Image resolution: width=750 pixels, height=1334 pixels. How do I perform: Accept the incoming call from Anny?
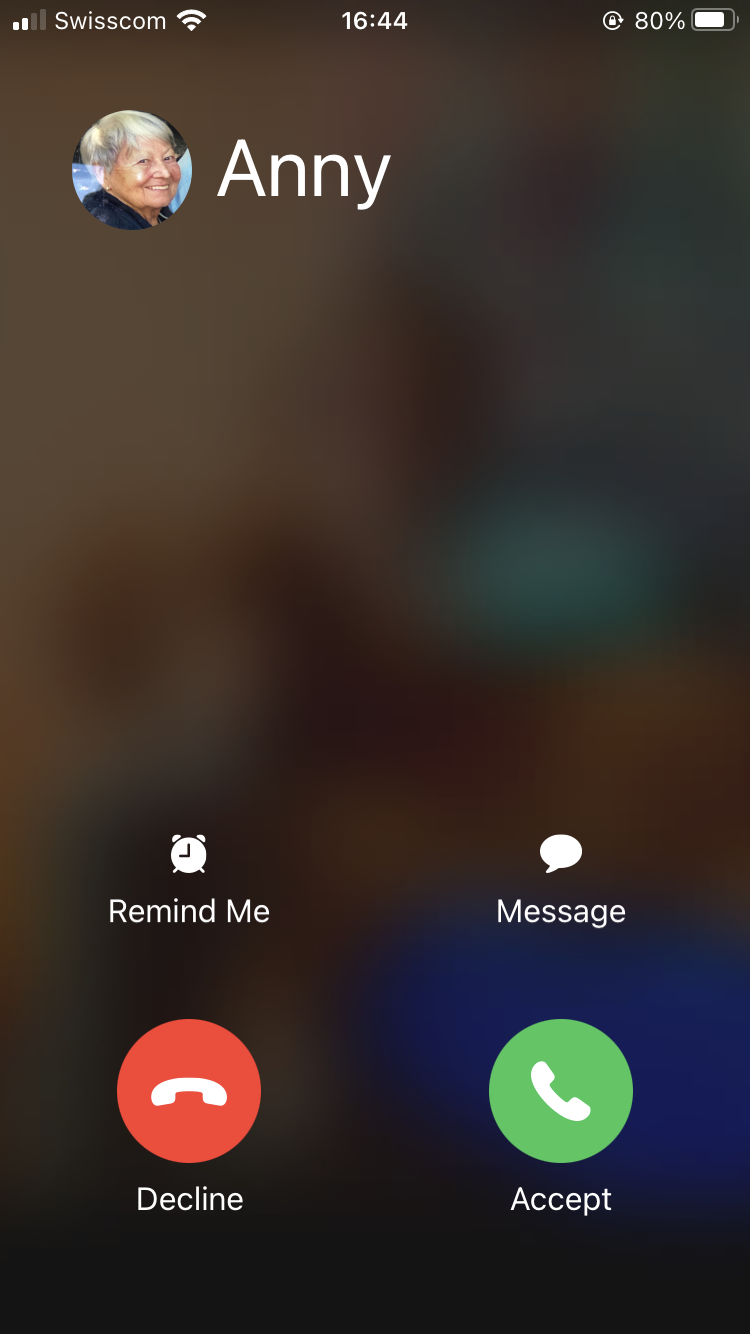(560, 1090)
